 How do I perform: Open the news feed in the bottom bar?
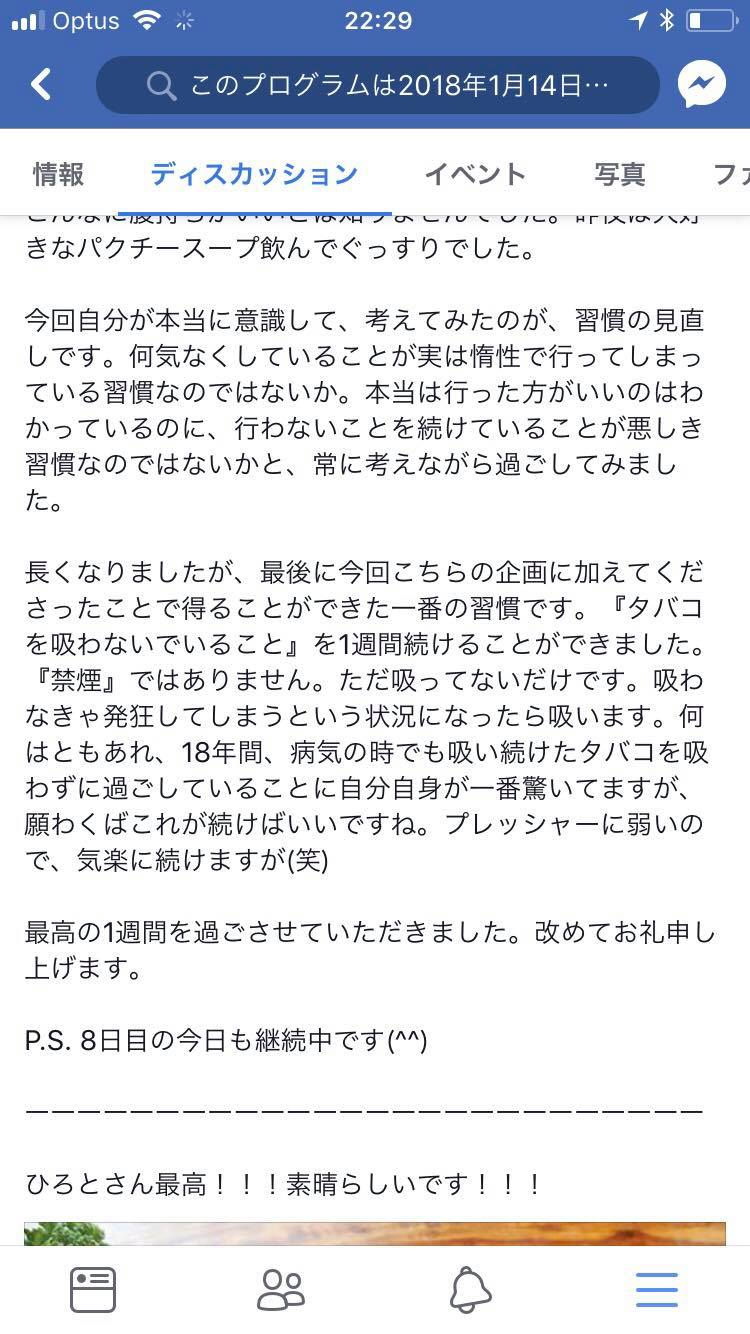[93, 1290]
